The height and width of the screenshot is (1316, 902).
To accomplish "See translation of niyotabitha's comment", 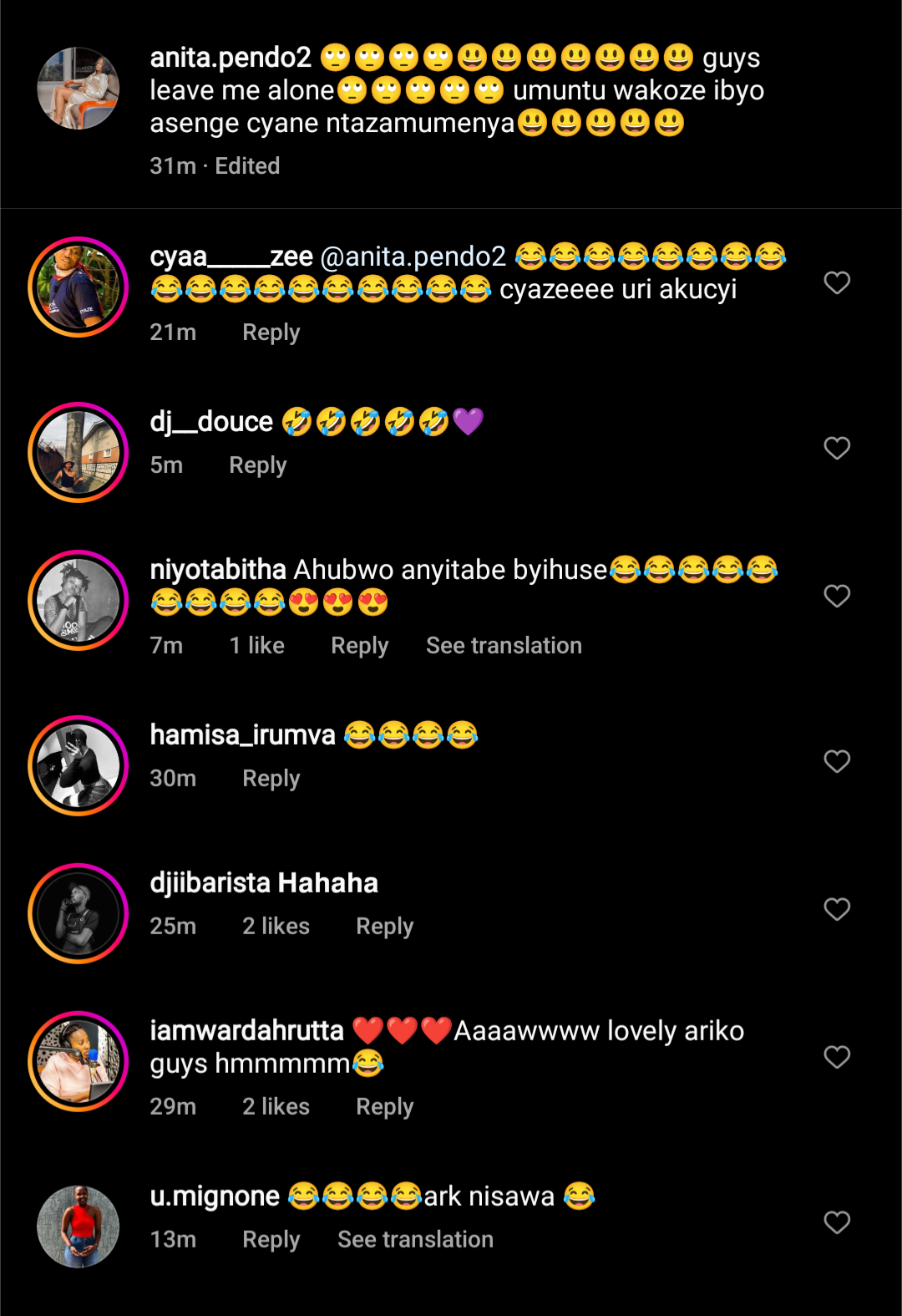I will pyautogui.click(x=504, y=646).
